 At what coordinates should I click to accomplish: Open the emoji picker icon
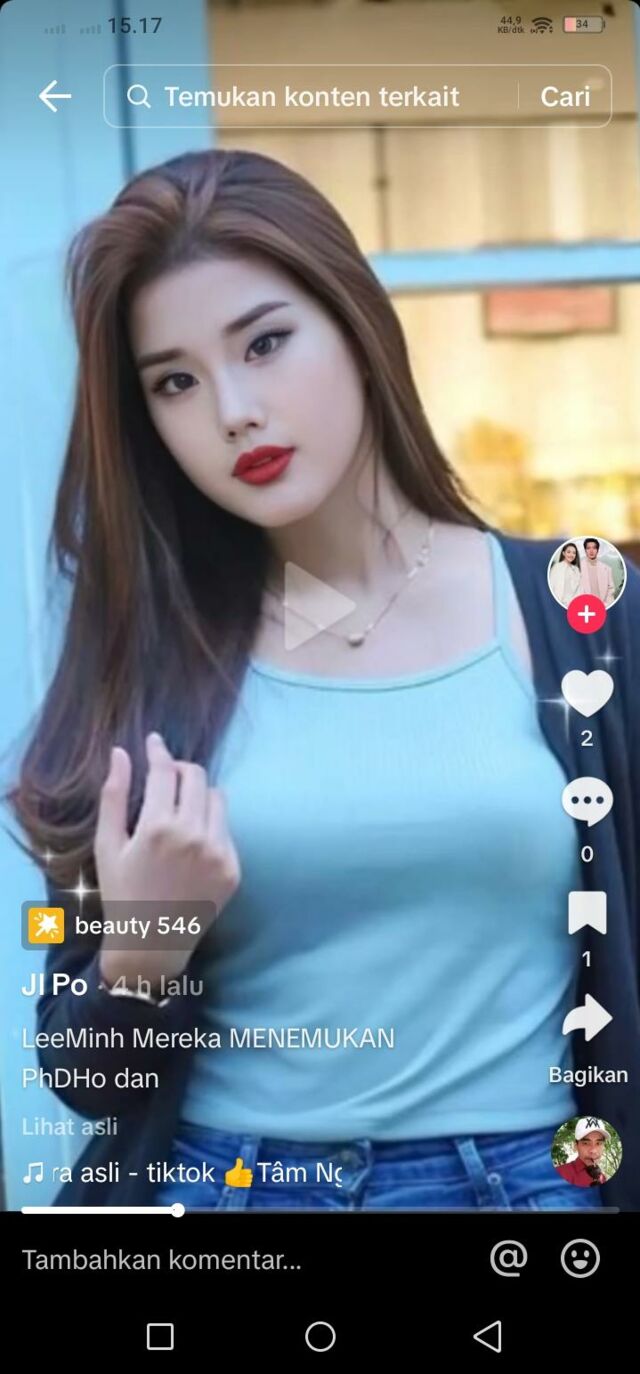click(580, 1259)
